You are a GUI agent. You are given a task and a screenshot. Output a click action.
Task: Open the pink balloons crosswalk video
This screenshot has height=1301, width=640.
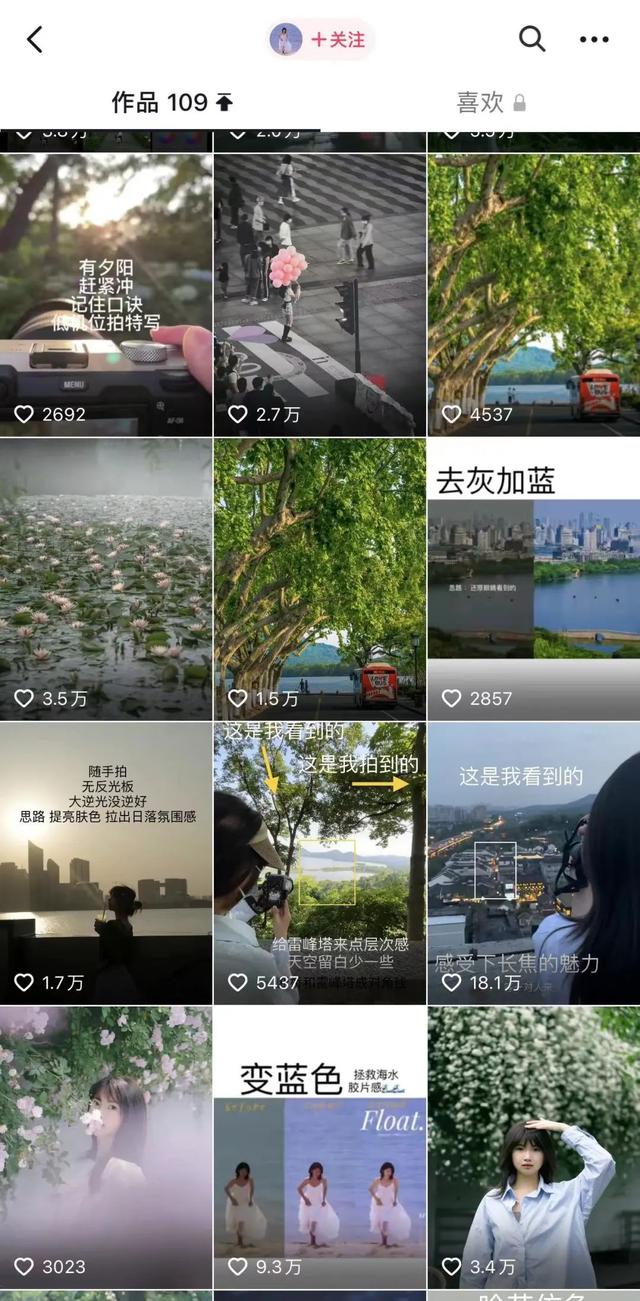320,295
